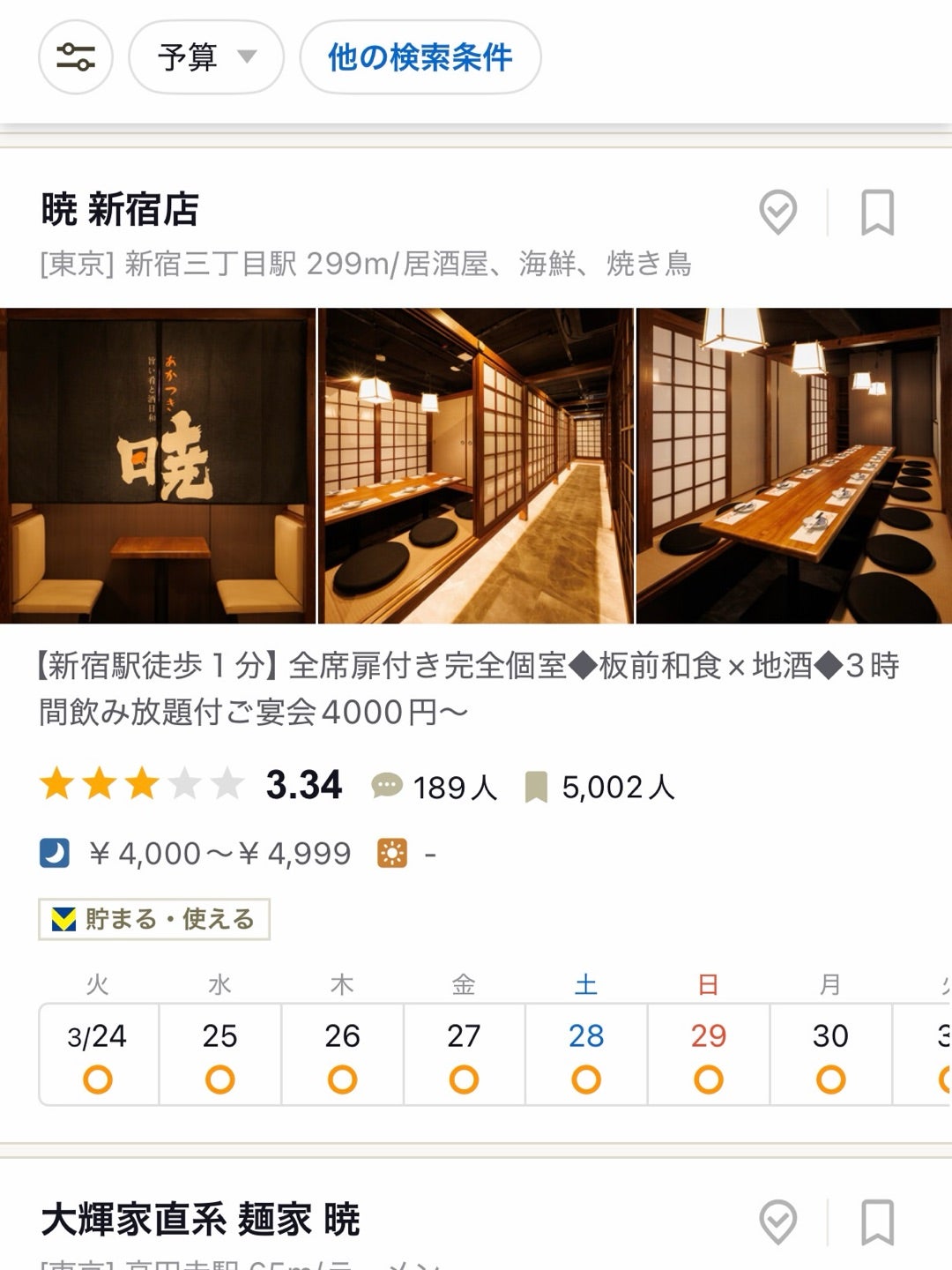View the long table room photo
The width and height of the screenshot is (952, 1270).
pos(794,466)
